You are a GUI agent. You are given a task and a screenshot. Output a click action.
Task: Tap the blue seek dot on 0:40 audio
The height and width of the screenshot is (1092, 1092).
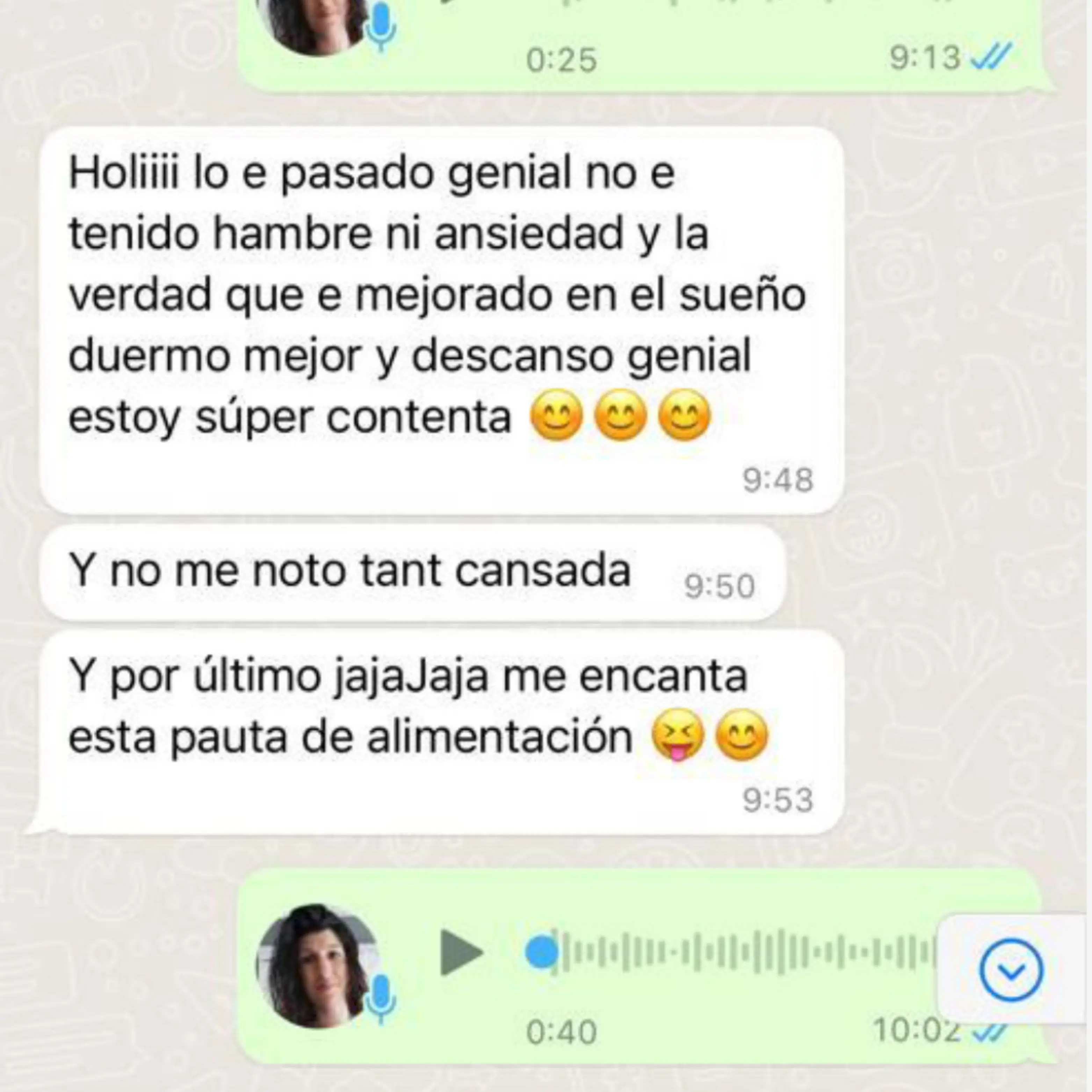(541, 953)
